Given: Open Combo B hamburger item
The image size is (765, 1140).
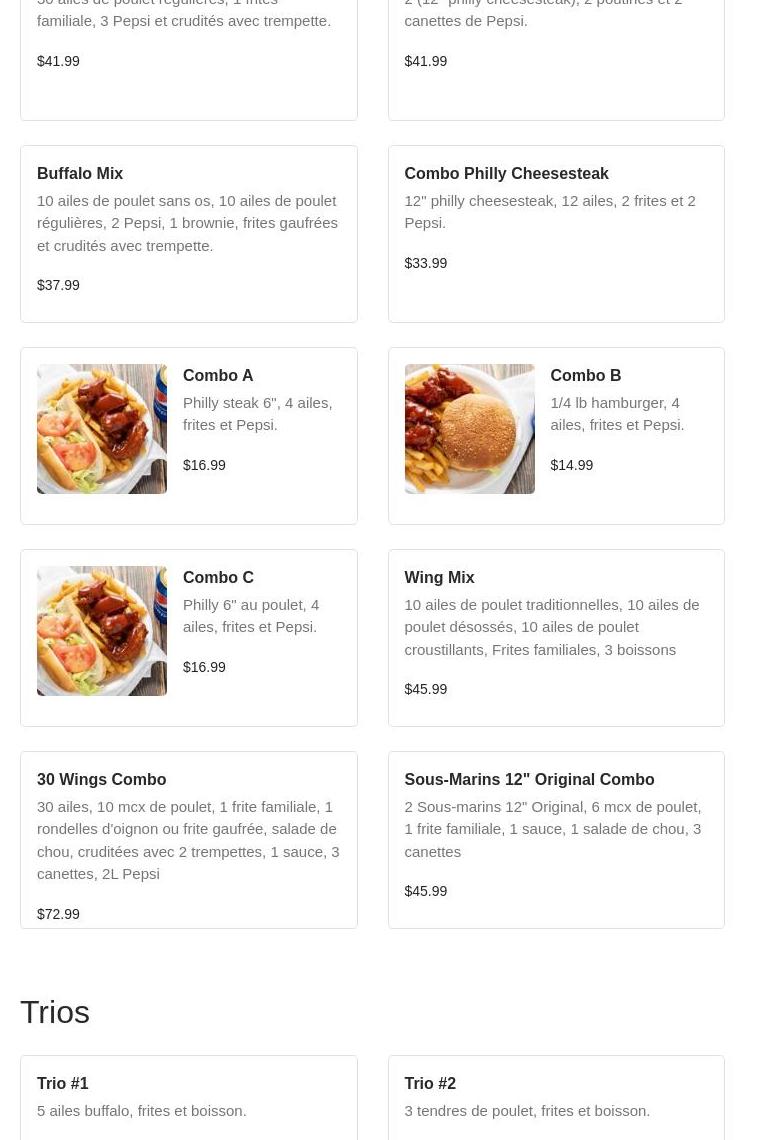Looking at the screenshot, I should (555, 436).
